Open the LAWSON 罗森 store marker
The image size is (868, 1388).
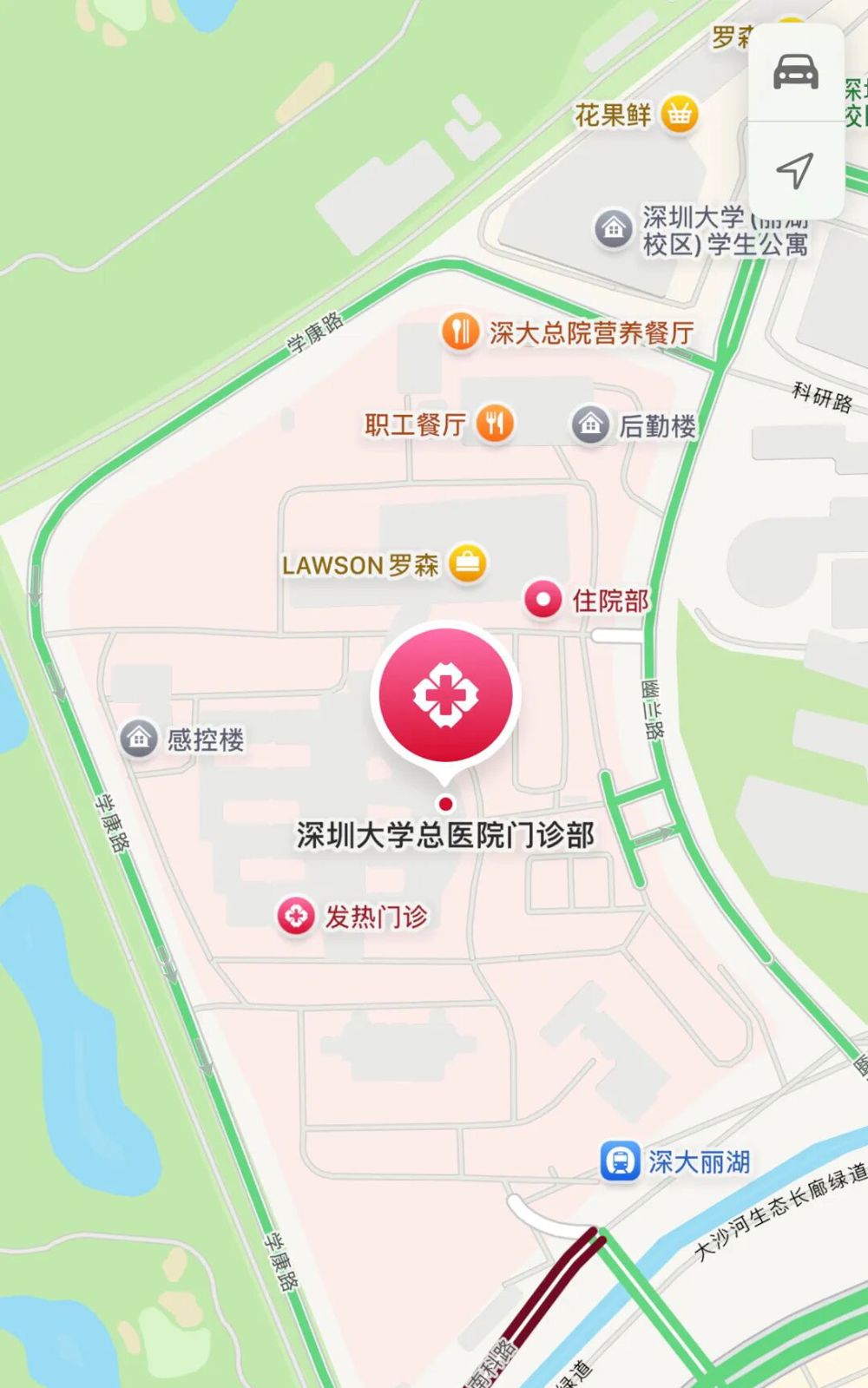click(468, 564)
